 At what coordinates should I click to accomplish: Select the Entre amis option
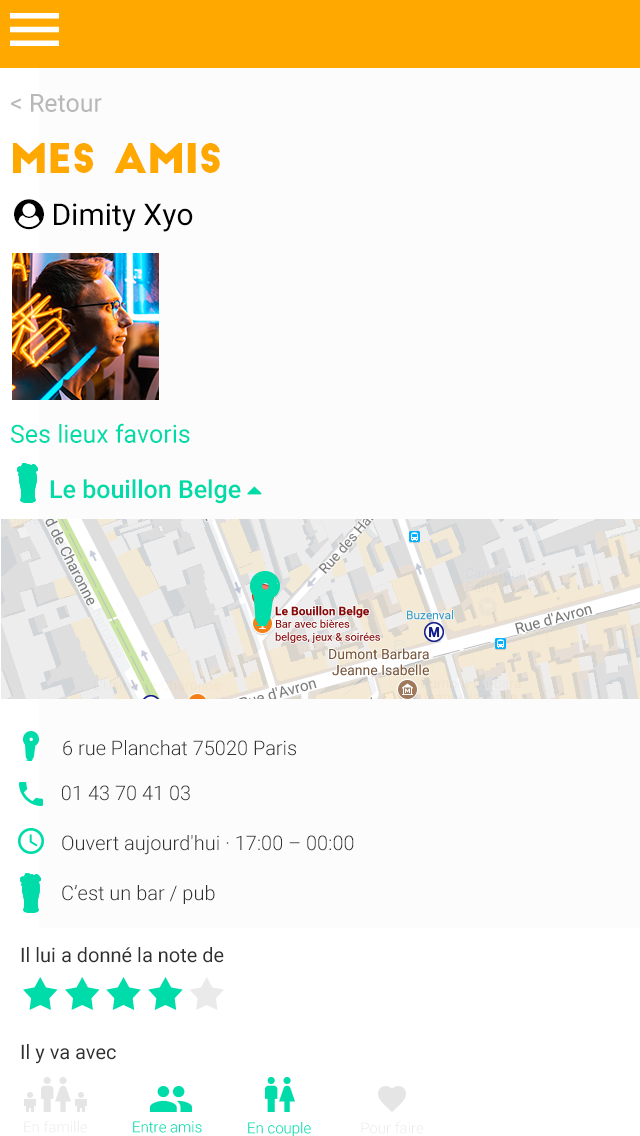tap(167, 1109)
